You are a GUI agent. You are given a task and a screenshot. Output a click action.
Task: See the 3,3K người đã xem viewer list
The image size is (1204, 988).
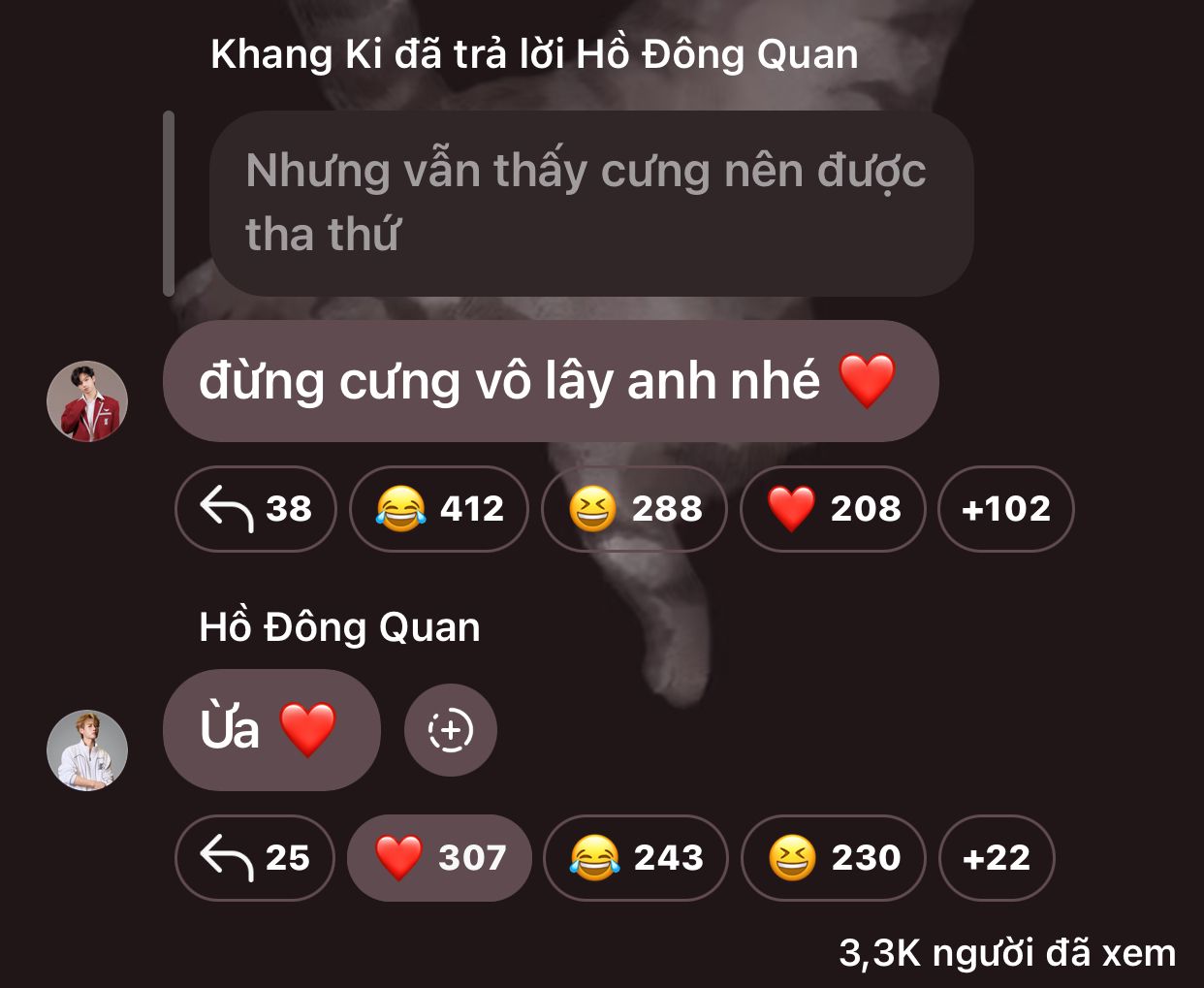[1006, 953]
